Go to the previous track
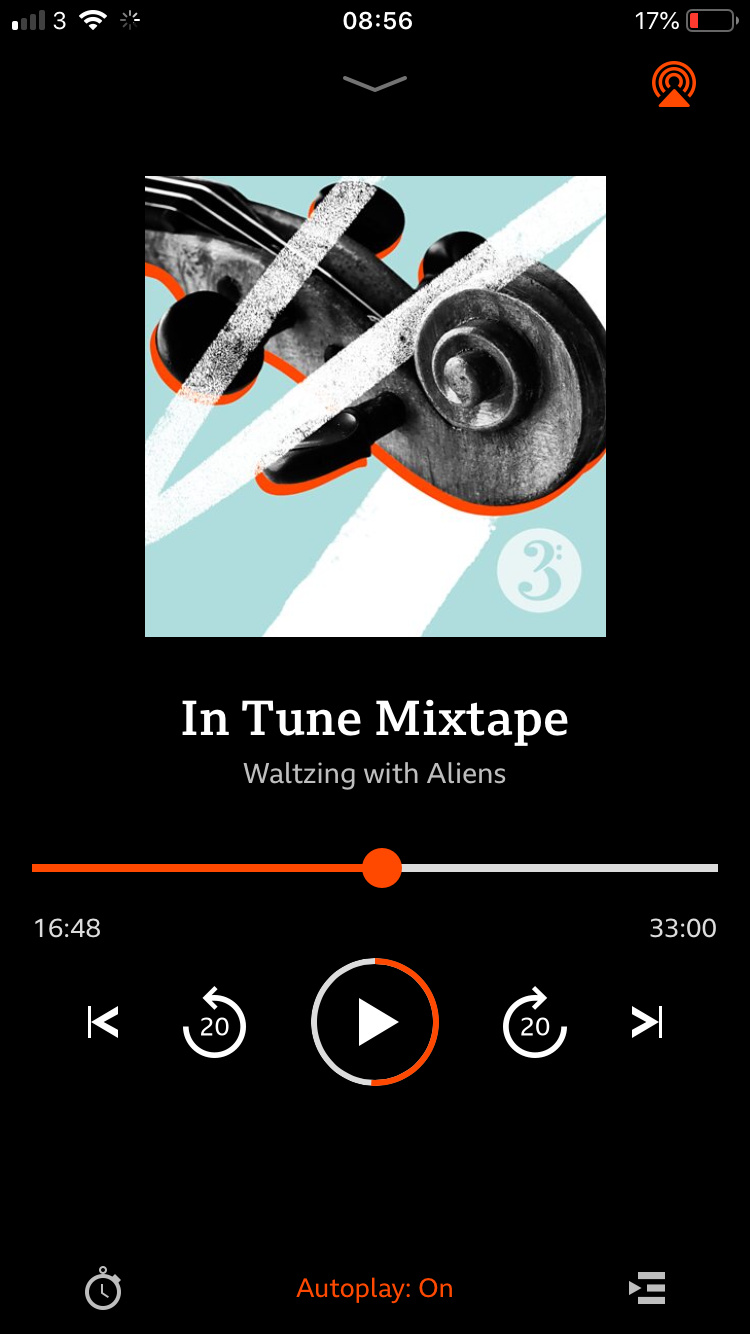This screenshot has width=750, height=1334. click(x=103, y=1022)
